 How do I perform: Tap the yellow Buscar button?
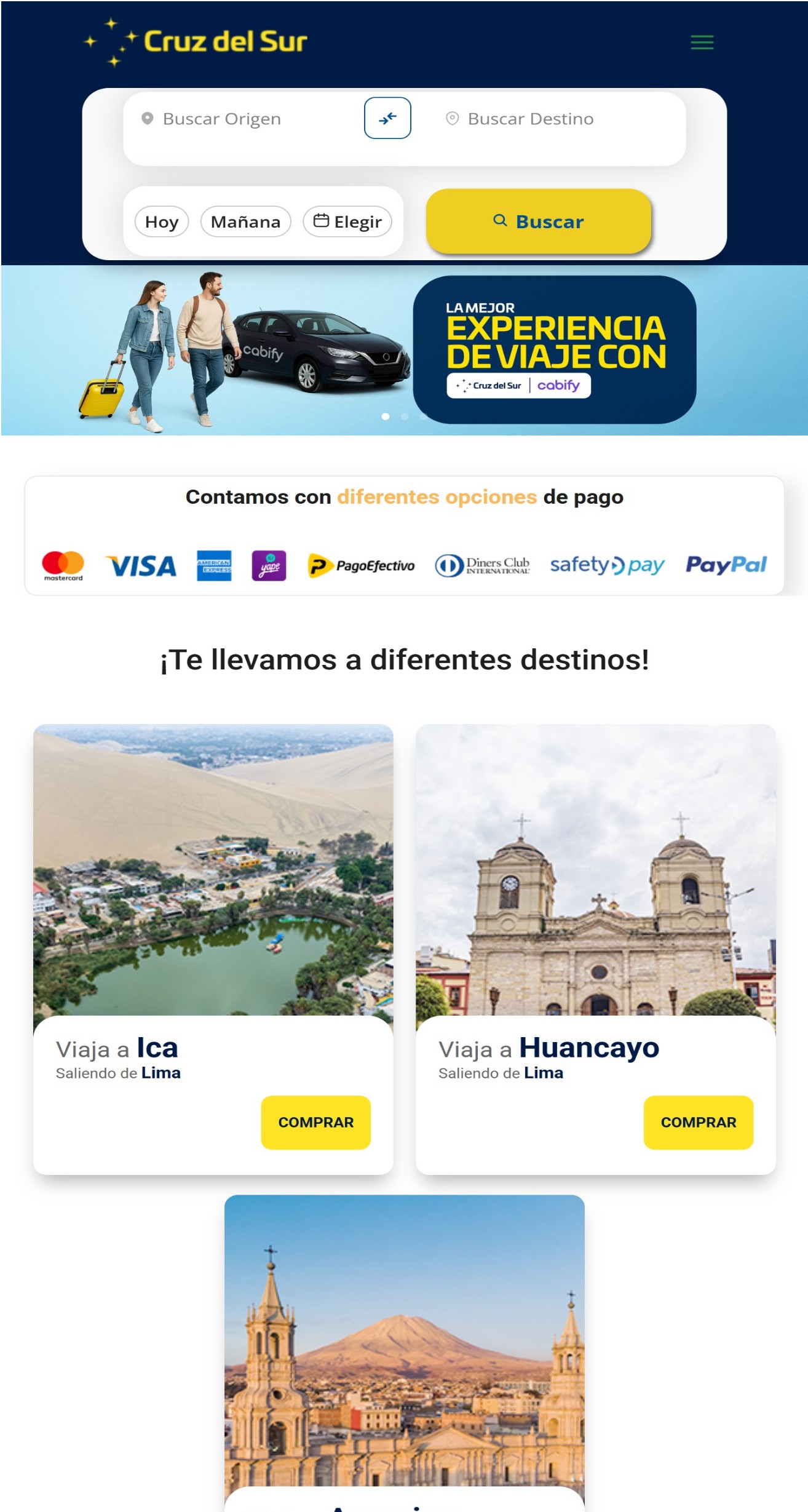click(538, 221)
